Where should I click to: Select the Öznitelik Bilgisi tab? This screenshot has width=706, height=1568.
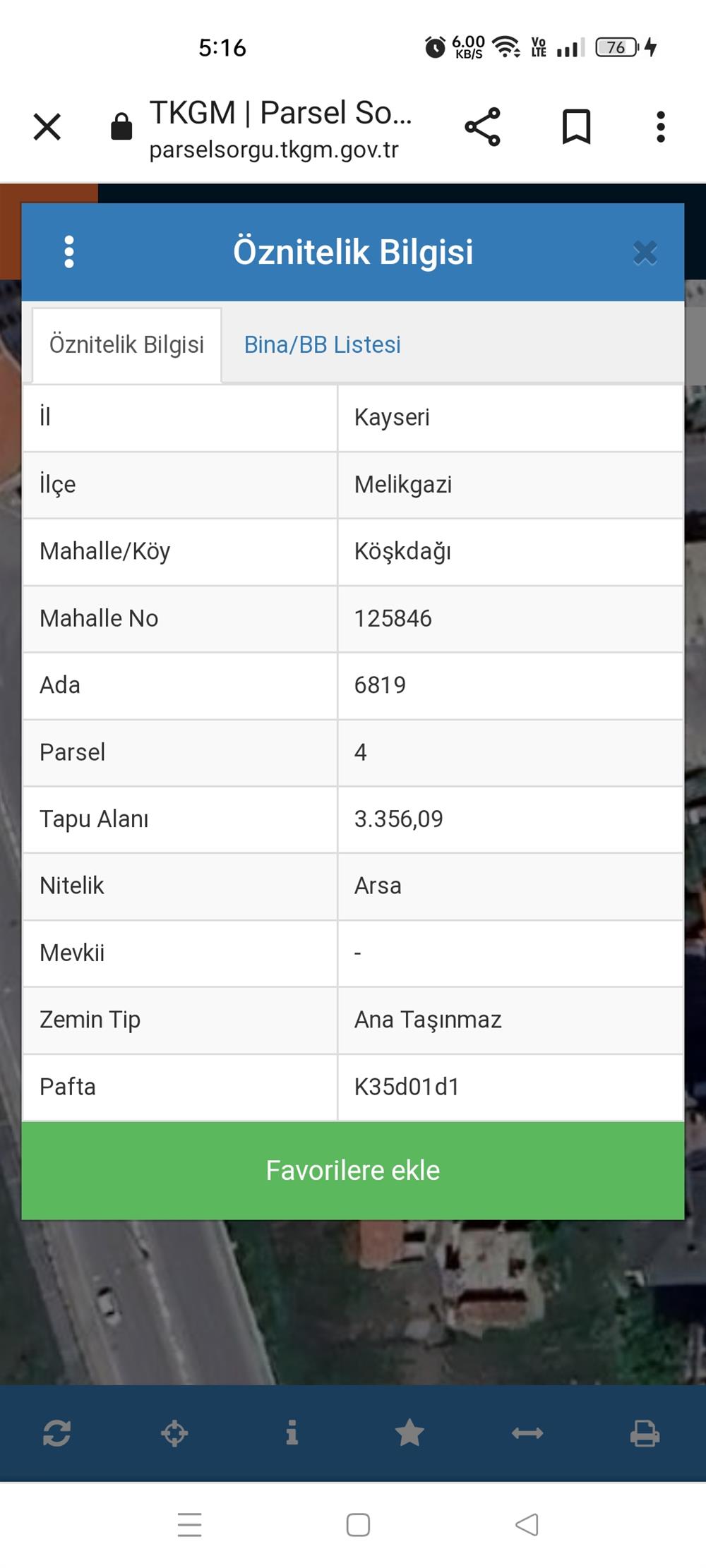pyautogui.click(x=127, y=345)
